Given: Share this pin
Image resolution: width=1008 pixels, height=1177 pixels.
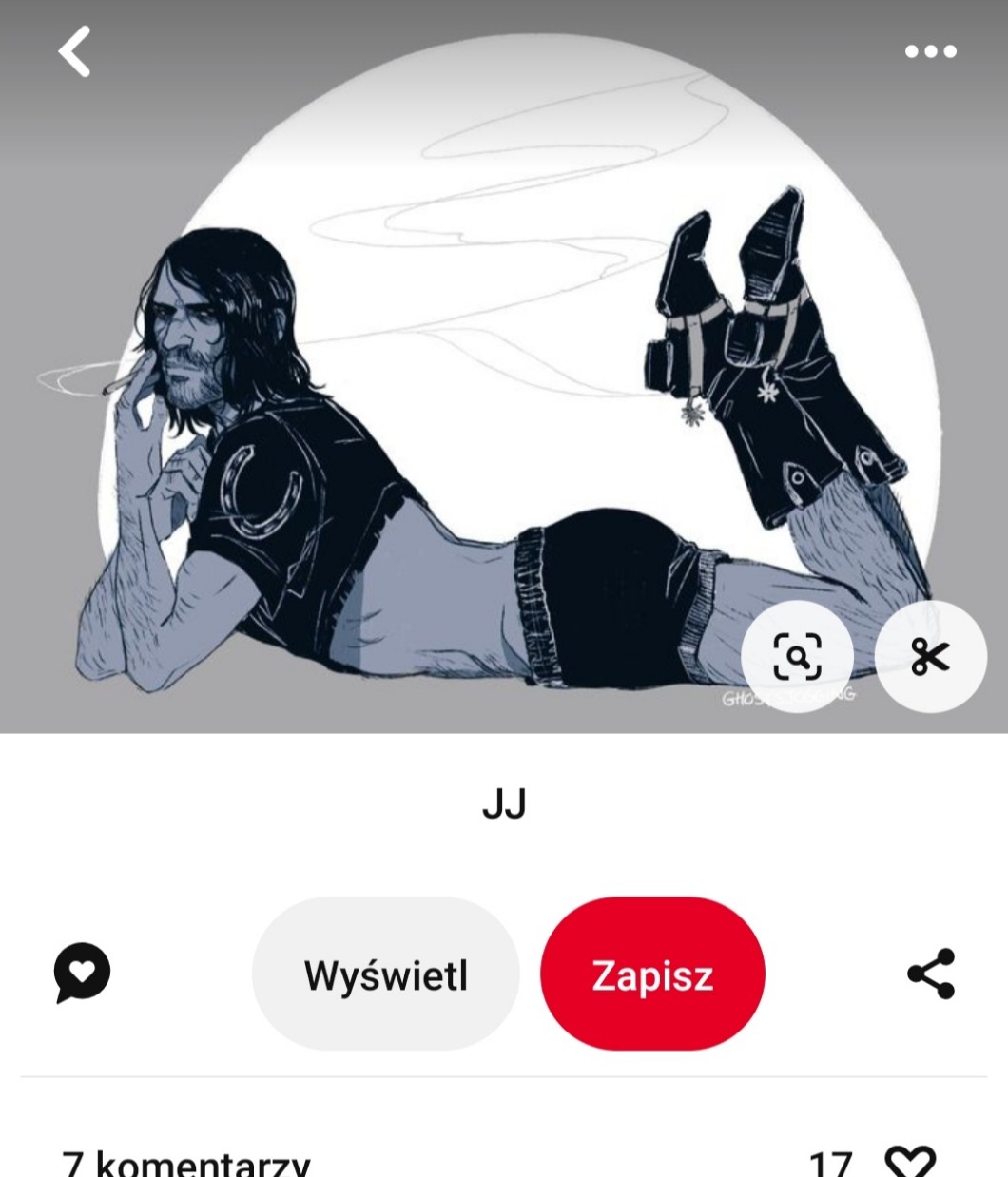Looking at the screenshot, I should [x=930, y=974].
